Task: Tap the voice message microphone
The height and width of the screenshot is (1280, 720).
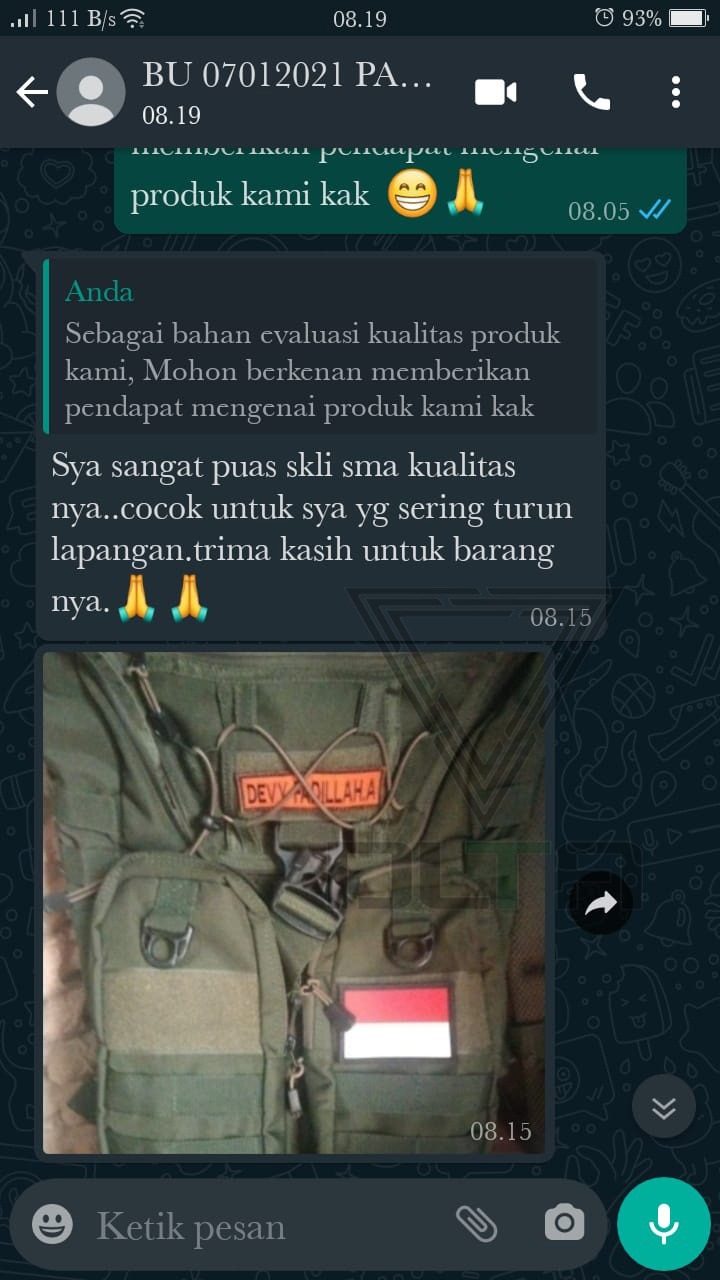Action: click(663, 1224)
